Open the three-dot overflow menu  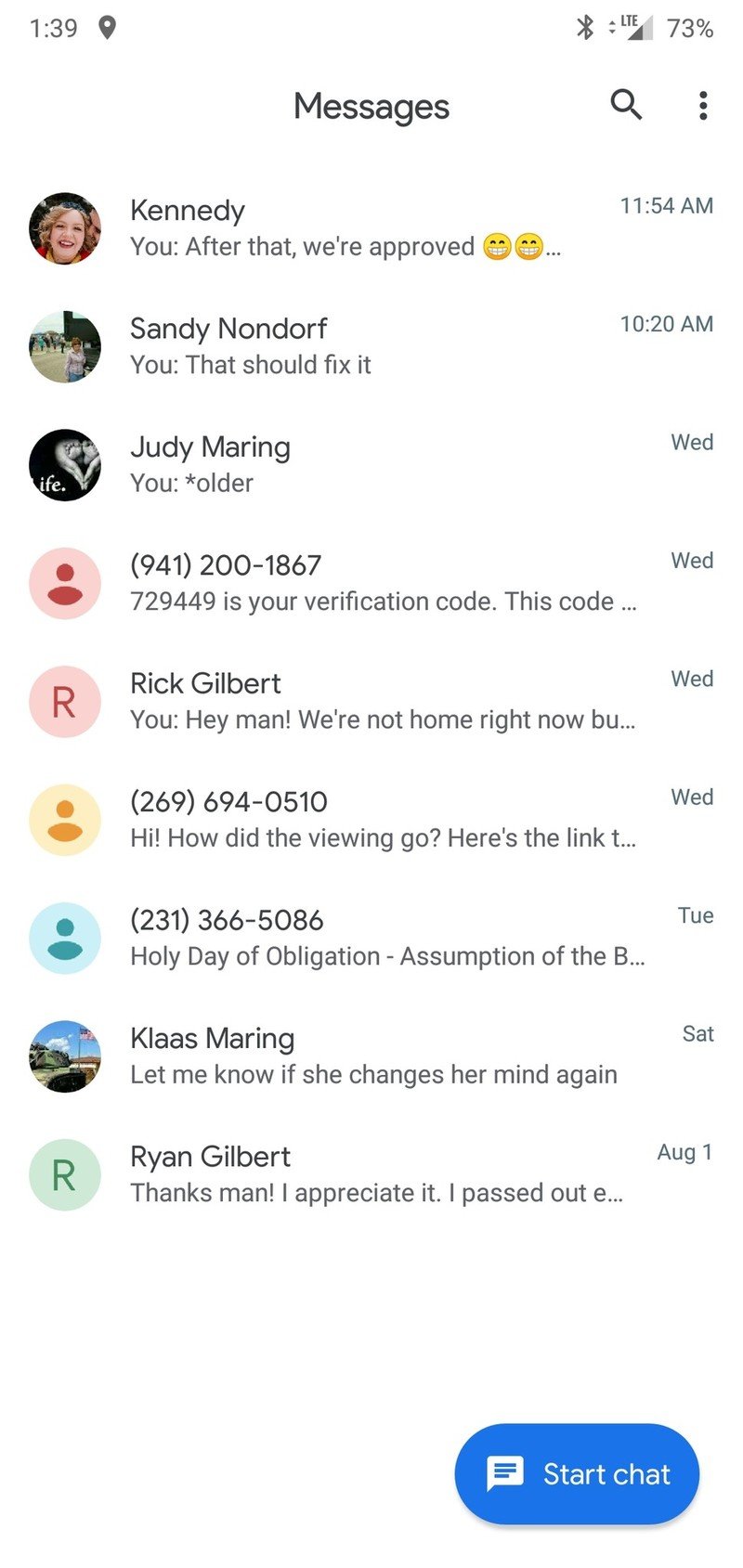[x=703, y=106]
